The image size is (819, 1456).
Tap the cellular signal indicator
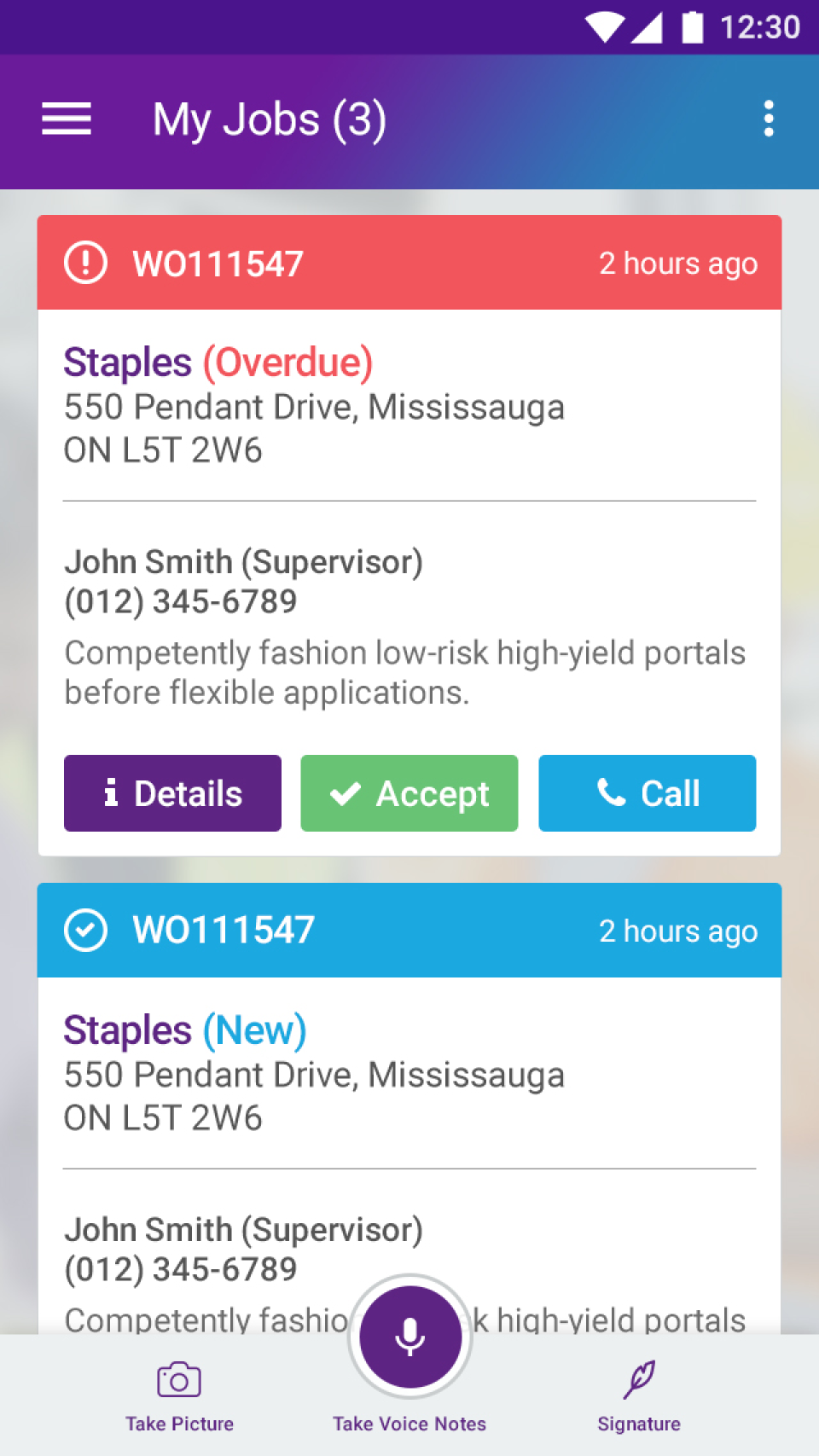pos(650,26)
